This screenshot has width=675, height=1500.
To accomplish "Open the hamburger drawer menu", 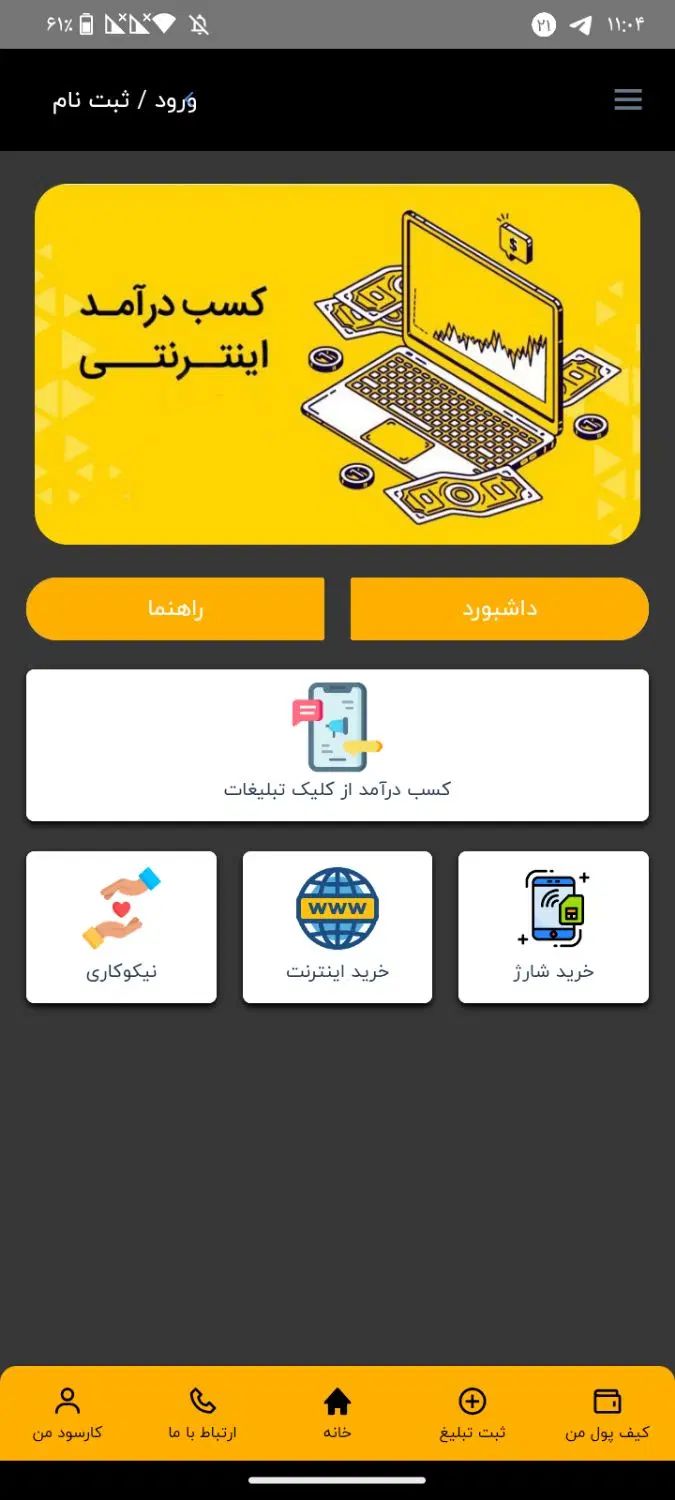I will 627,100.
